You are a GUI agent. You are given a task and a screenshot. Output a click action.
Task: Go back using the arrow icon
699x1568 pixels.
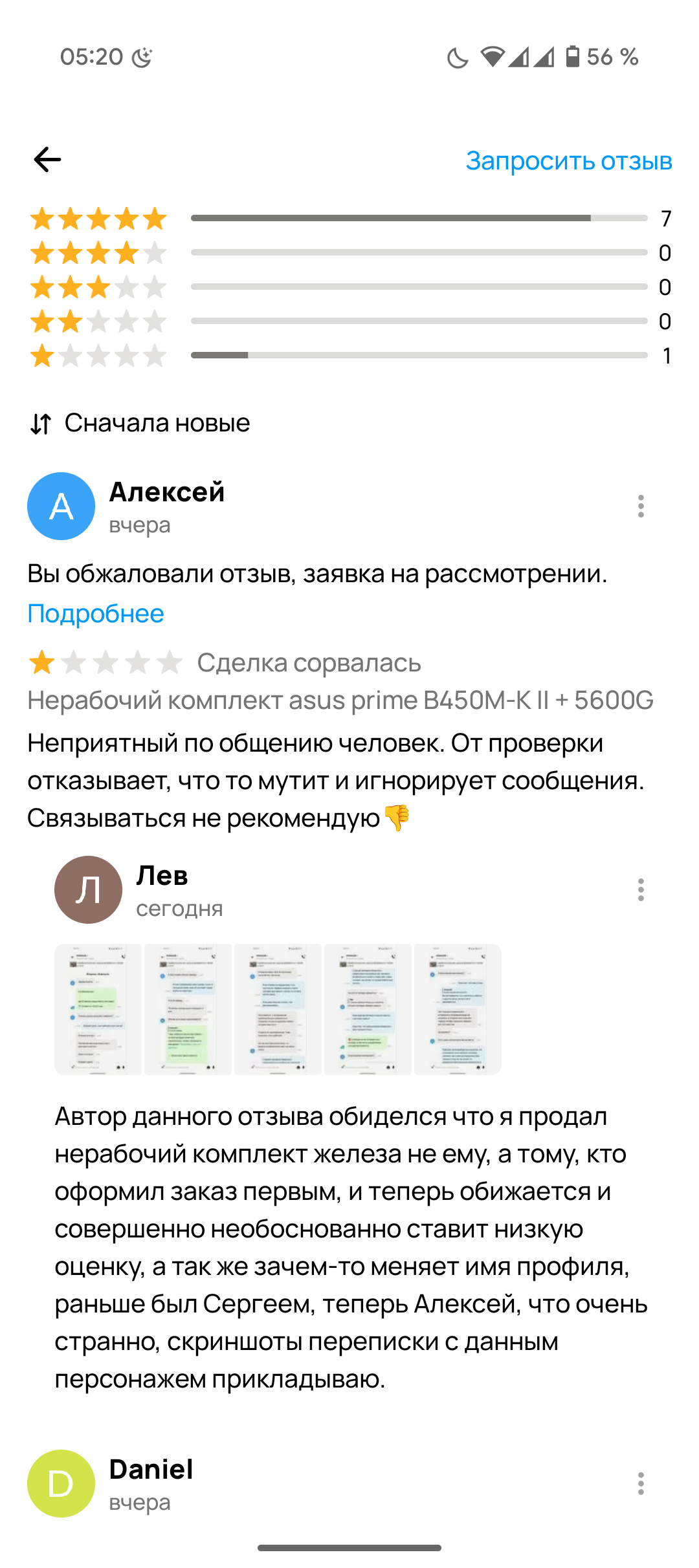[47, 160]
